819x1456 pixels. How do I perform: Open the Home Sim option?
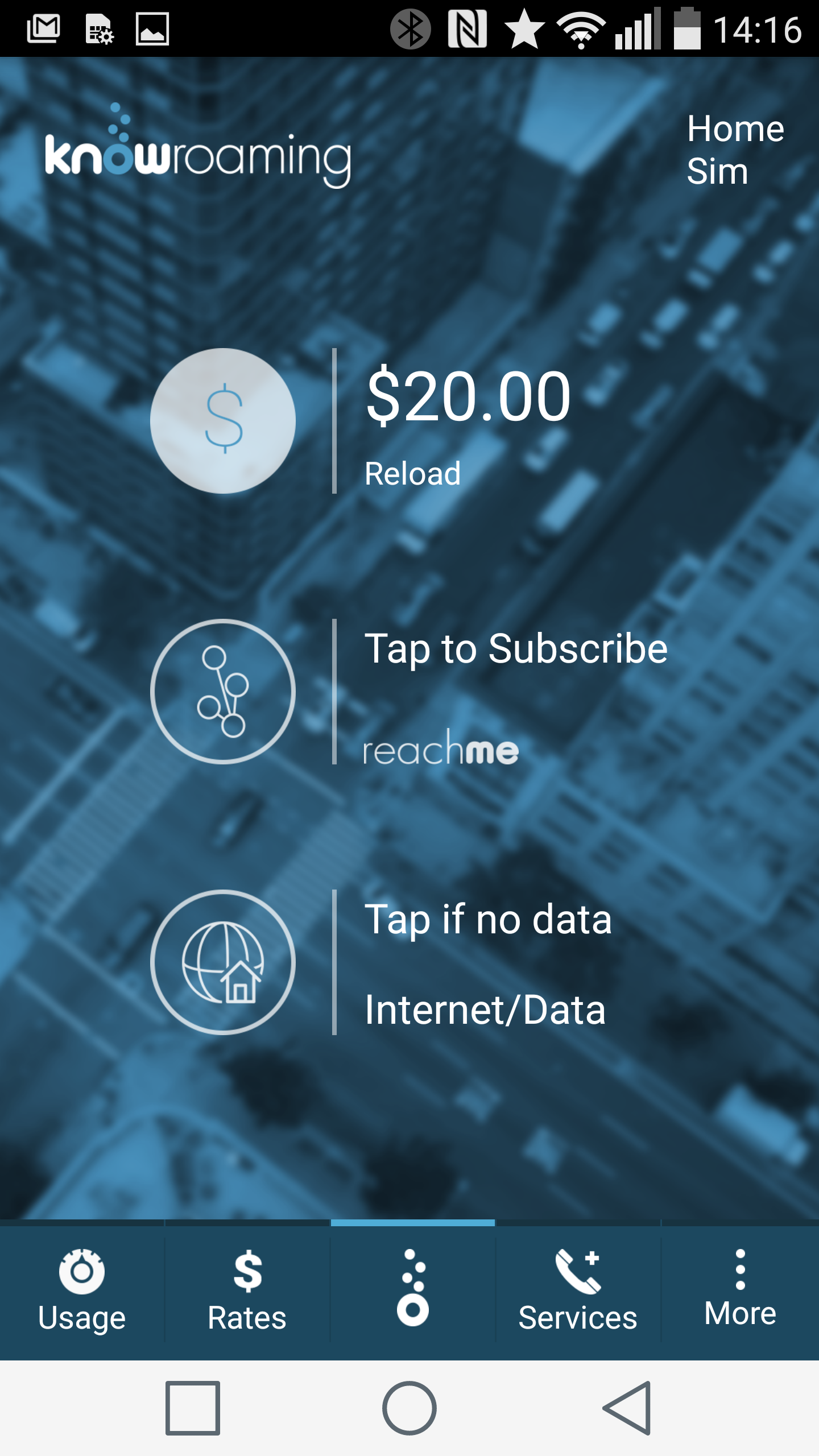pos(735,150)
